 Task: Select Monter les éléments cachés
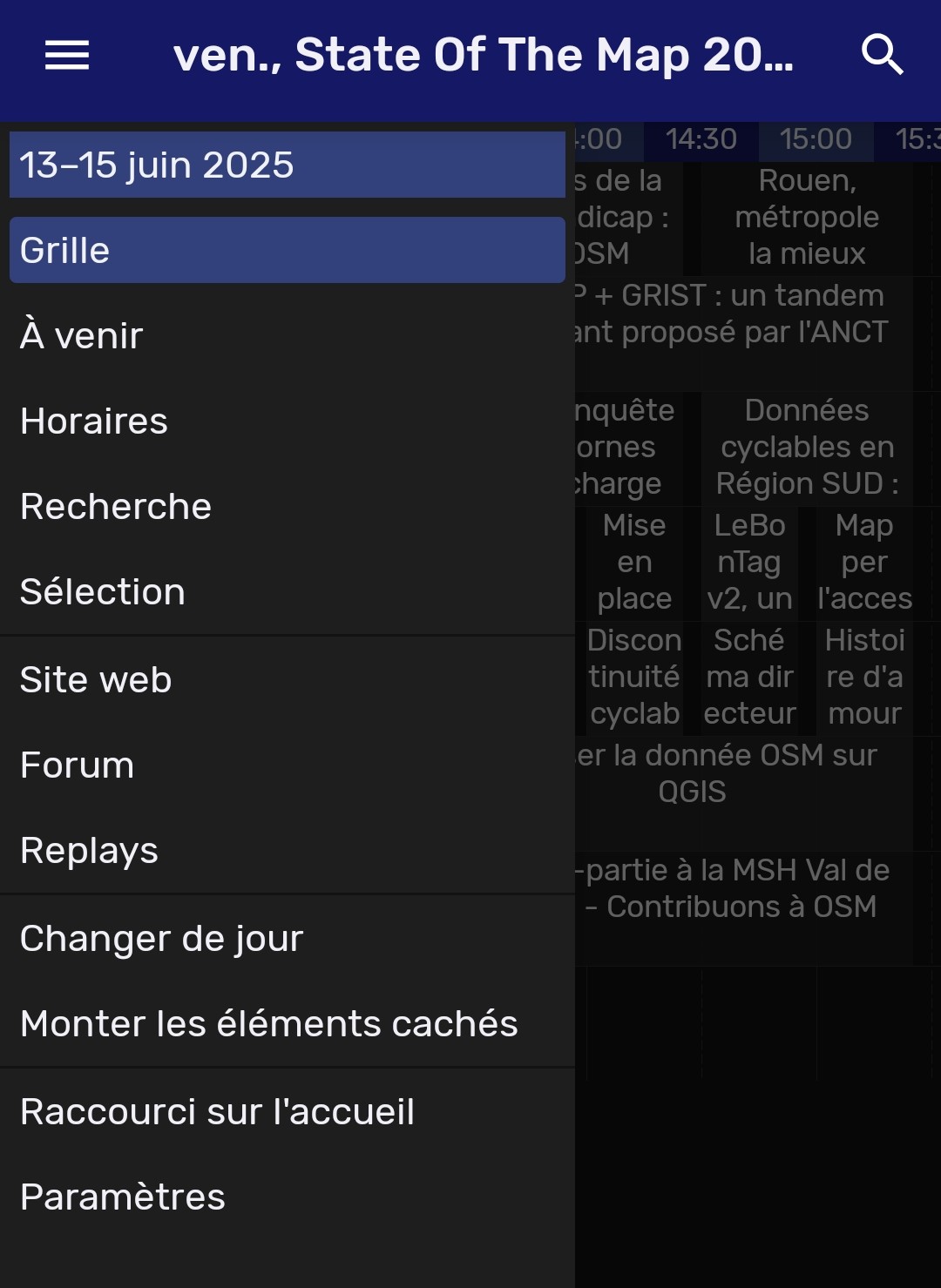(x=287, y=1023)
